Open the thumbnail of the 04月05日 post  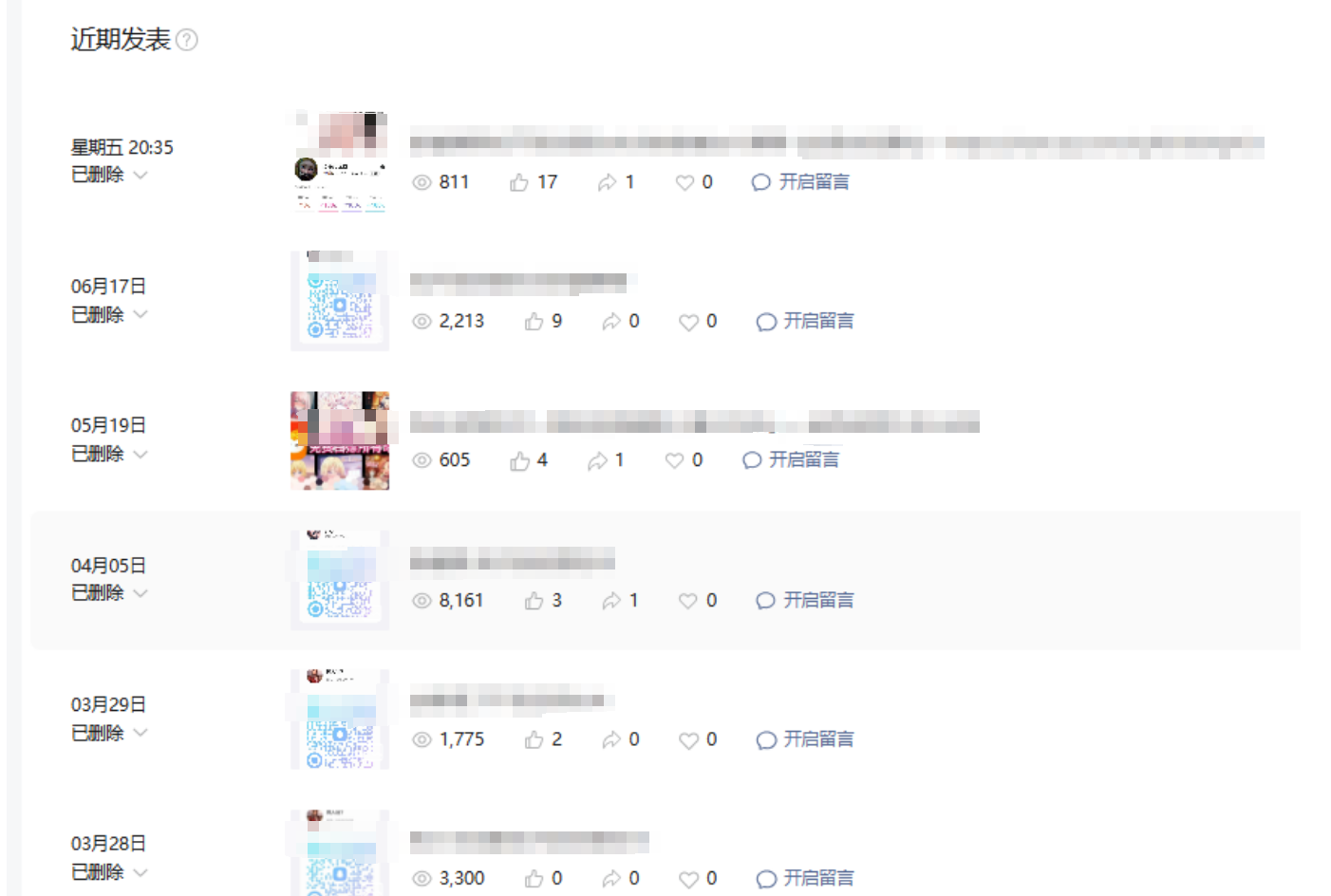(x=340, y=580)
